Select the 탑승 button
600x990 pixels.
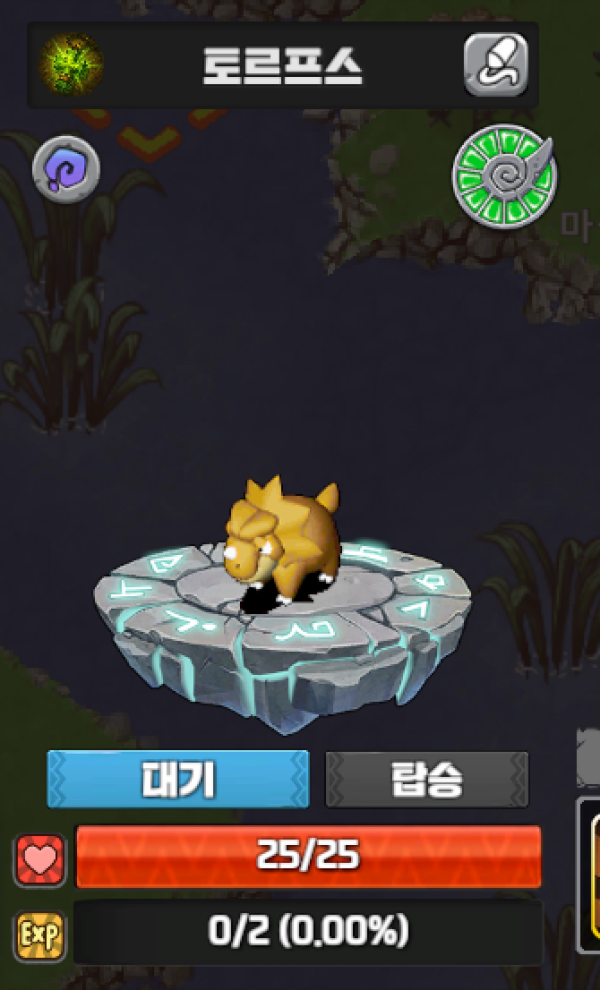[427, 780]
